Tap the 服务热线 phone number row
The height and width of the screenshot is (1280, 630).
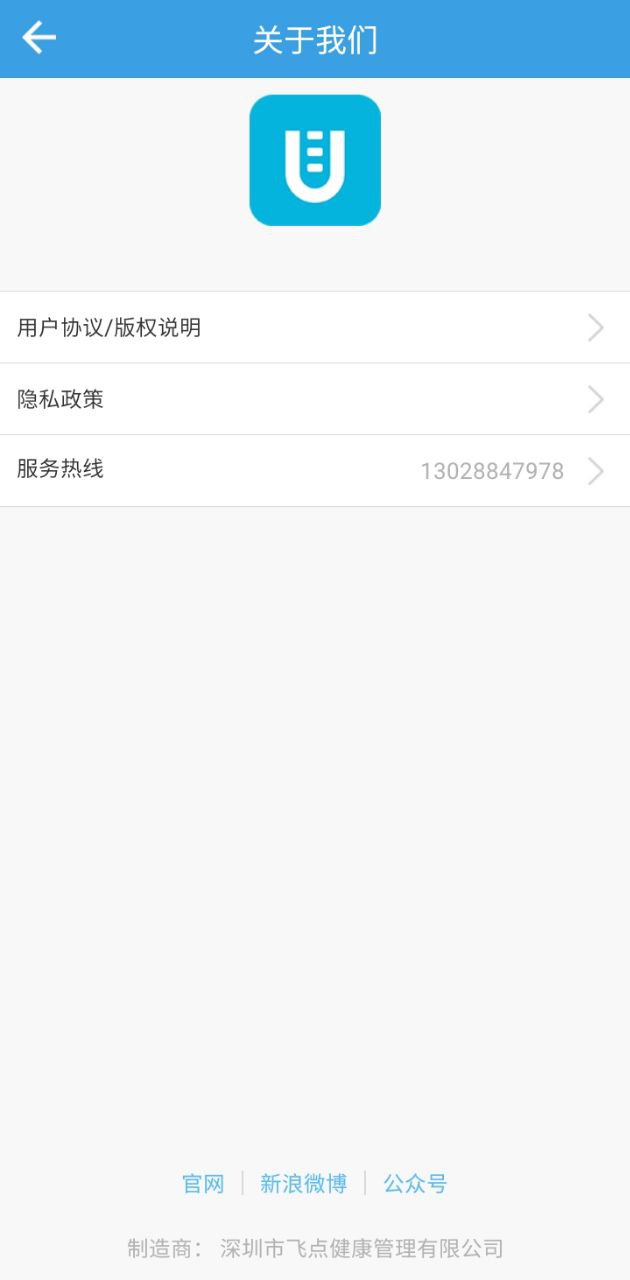tap(315, 471)
